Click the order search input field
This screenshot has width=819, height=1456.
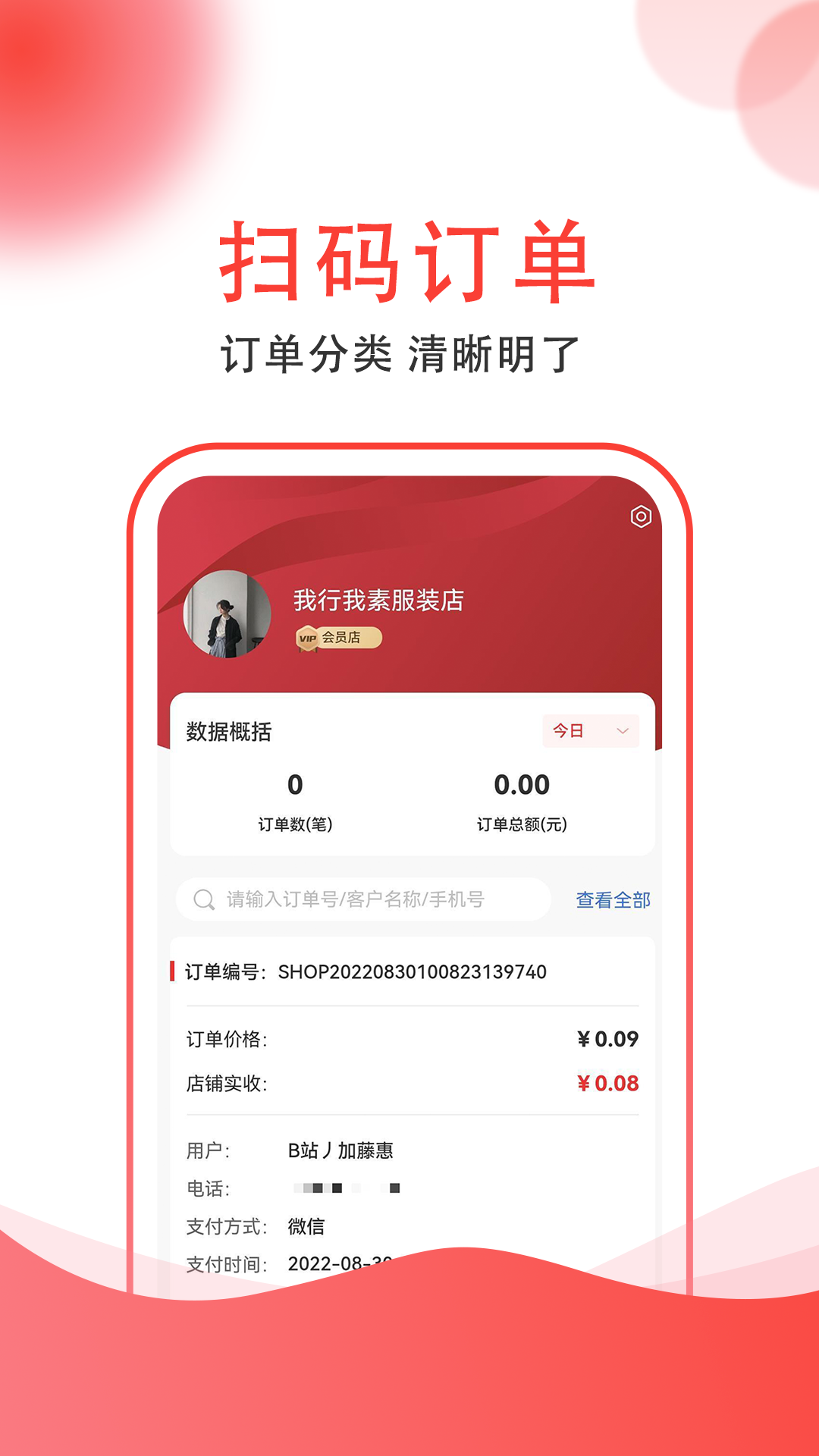[364, 899]
